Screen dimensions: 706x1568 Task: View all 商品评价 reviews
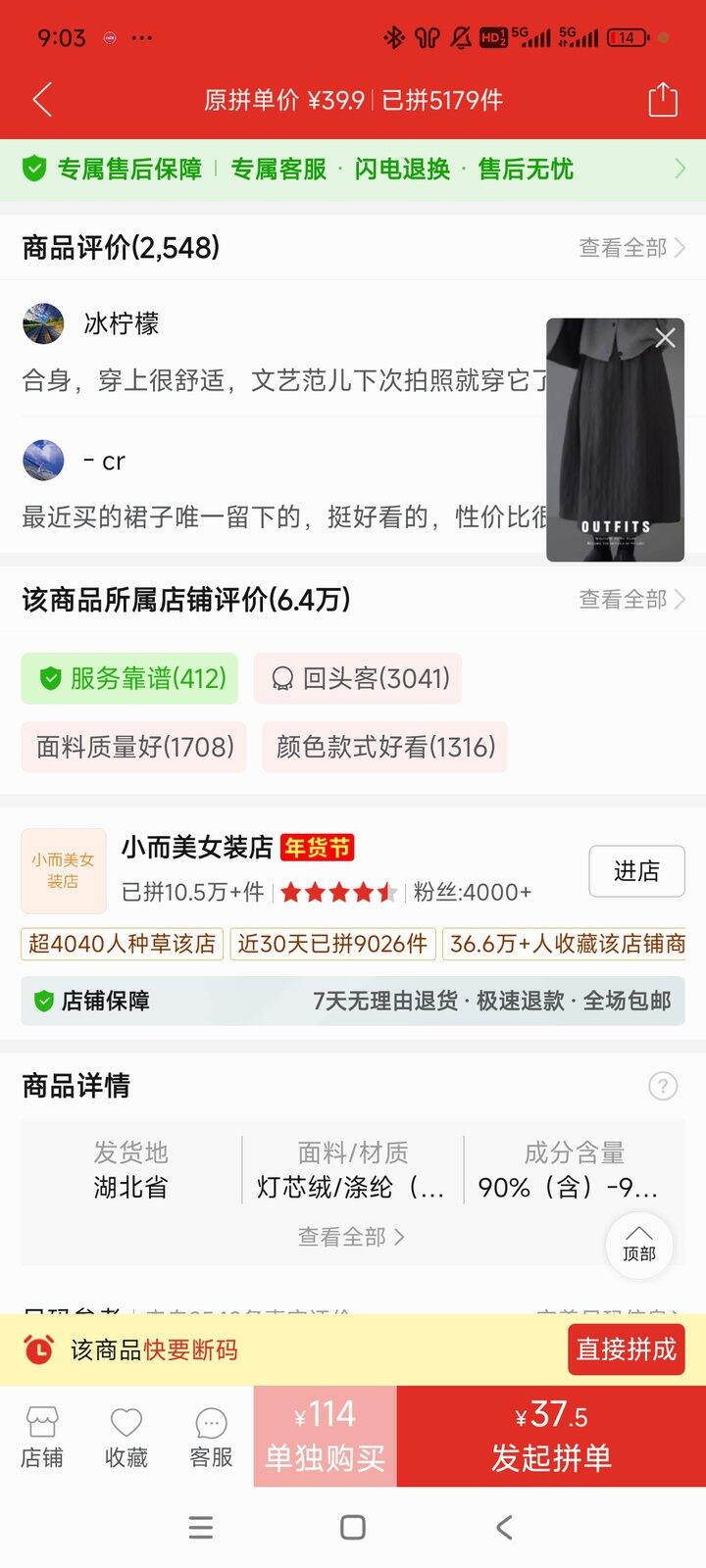(630, 248)
